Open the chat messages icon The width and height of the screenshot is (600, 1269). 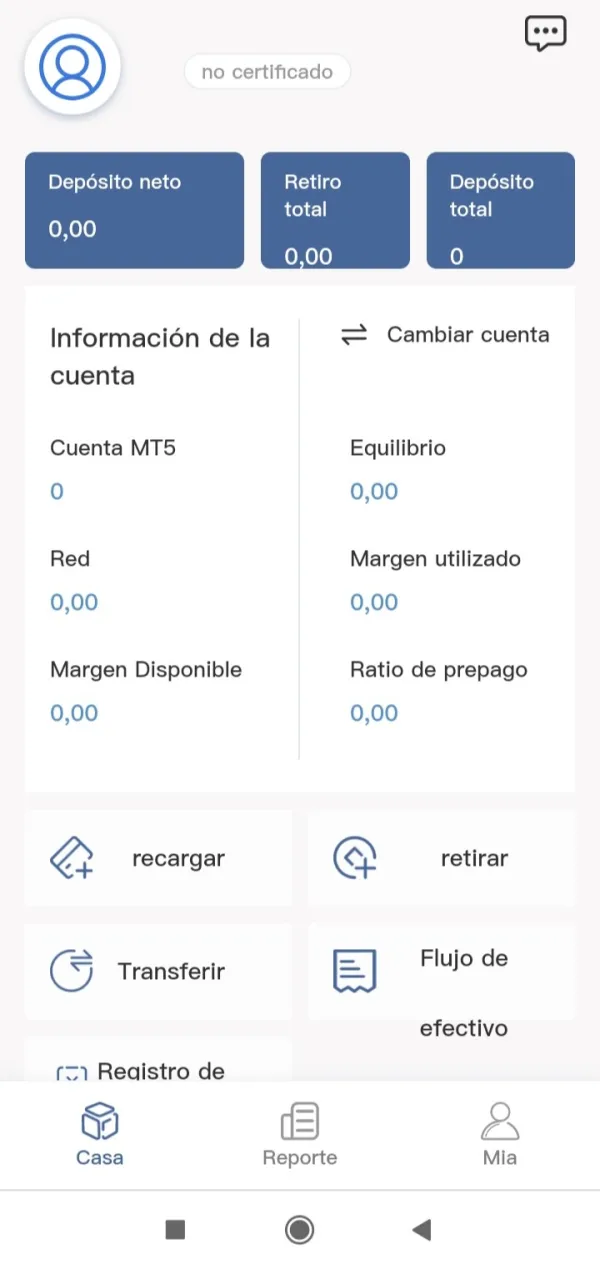pos(545,34)
